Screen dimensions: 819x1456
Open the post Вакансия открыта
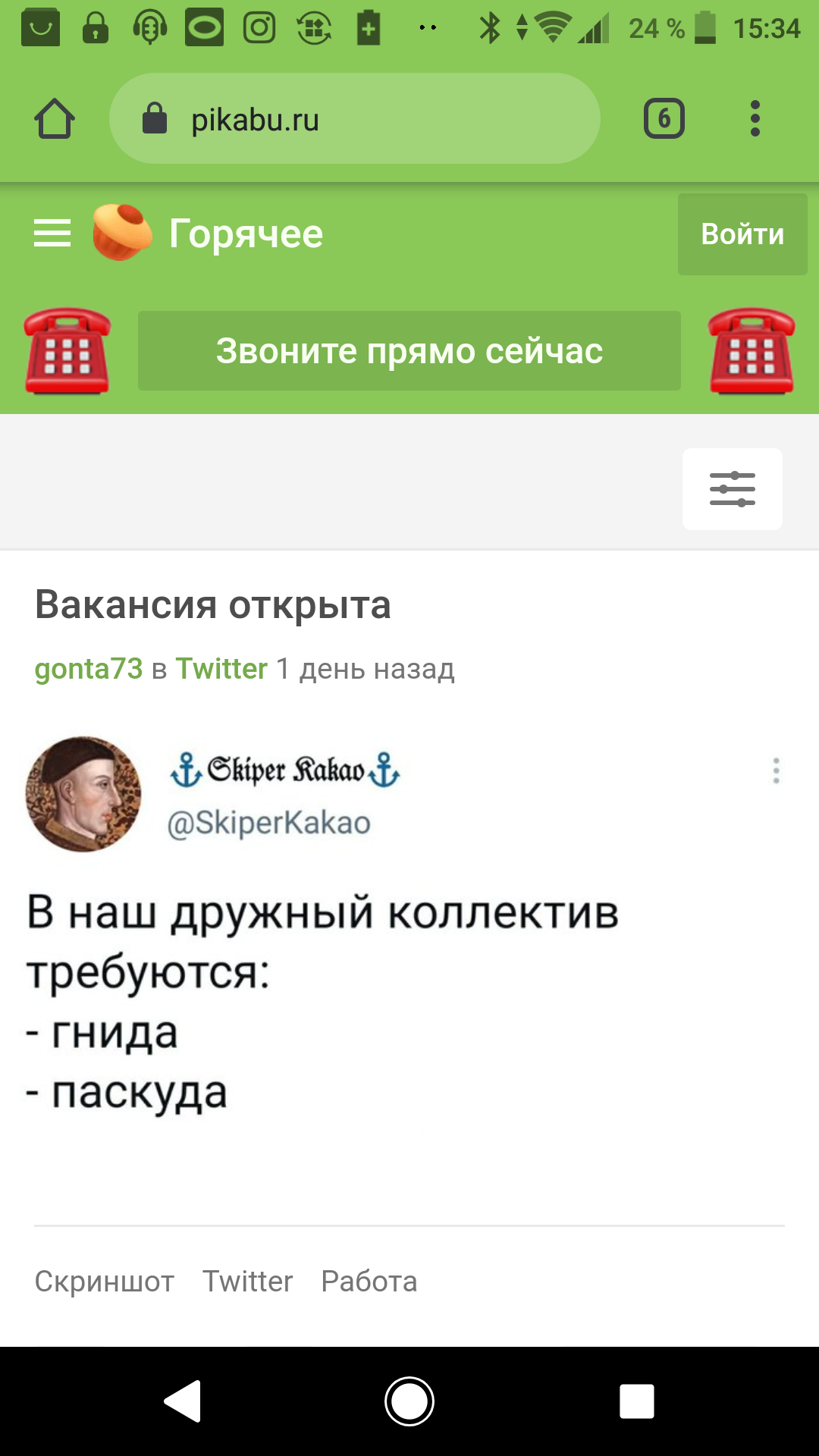[x=212, y=605]
